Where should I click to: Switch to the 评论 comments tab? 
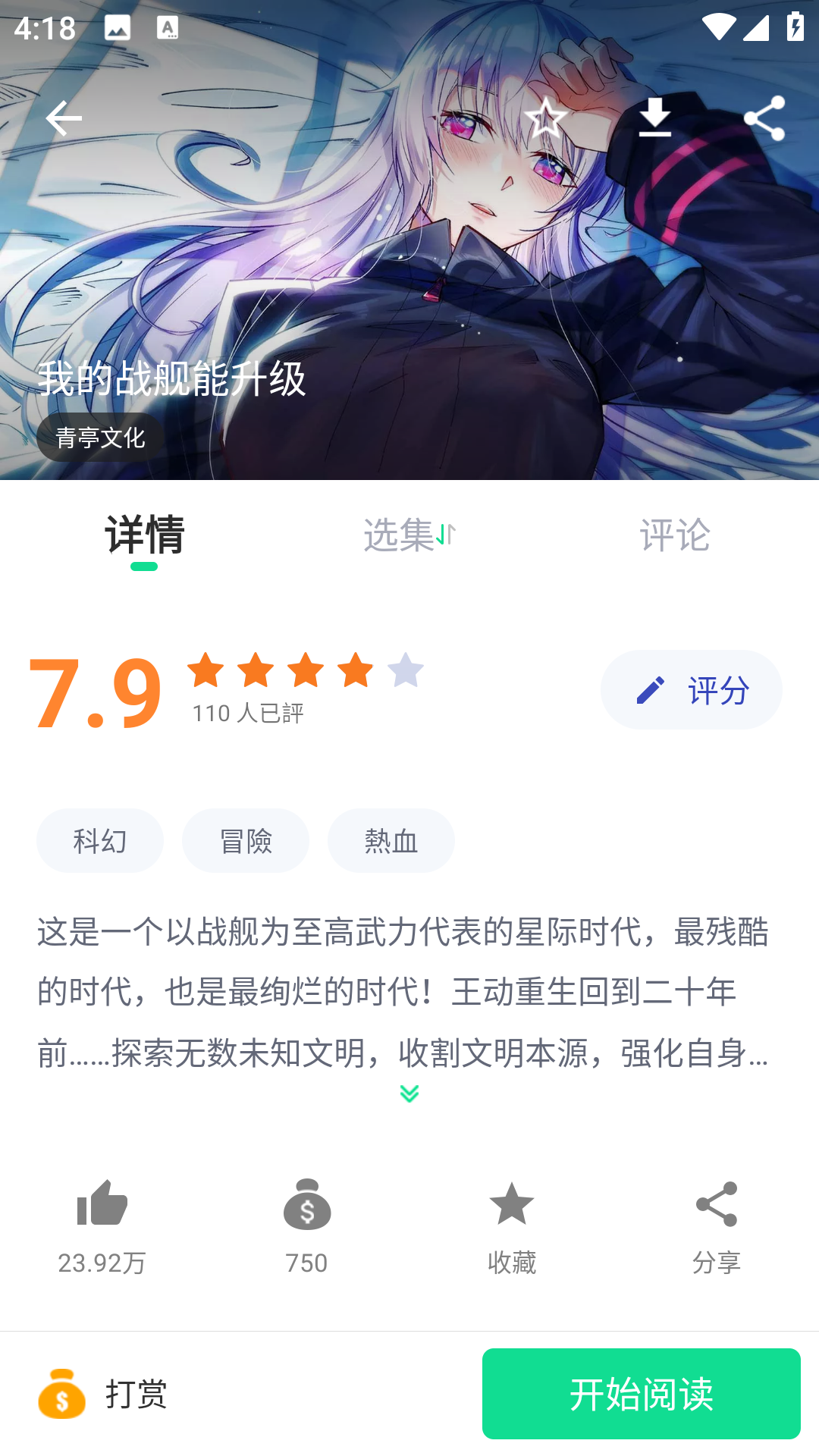pos(676,535)
